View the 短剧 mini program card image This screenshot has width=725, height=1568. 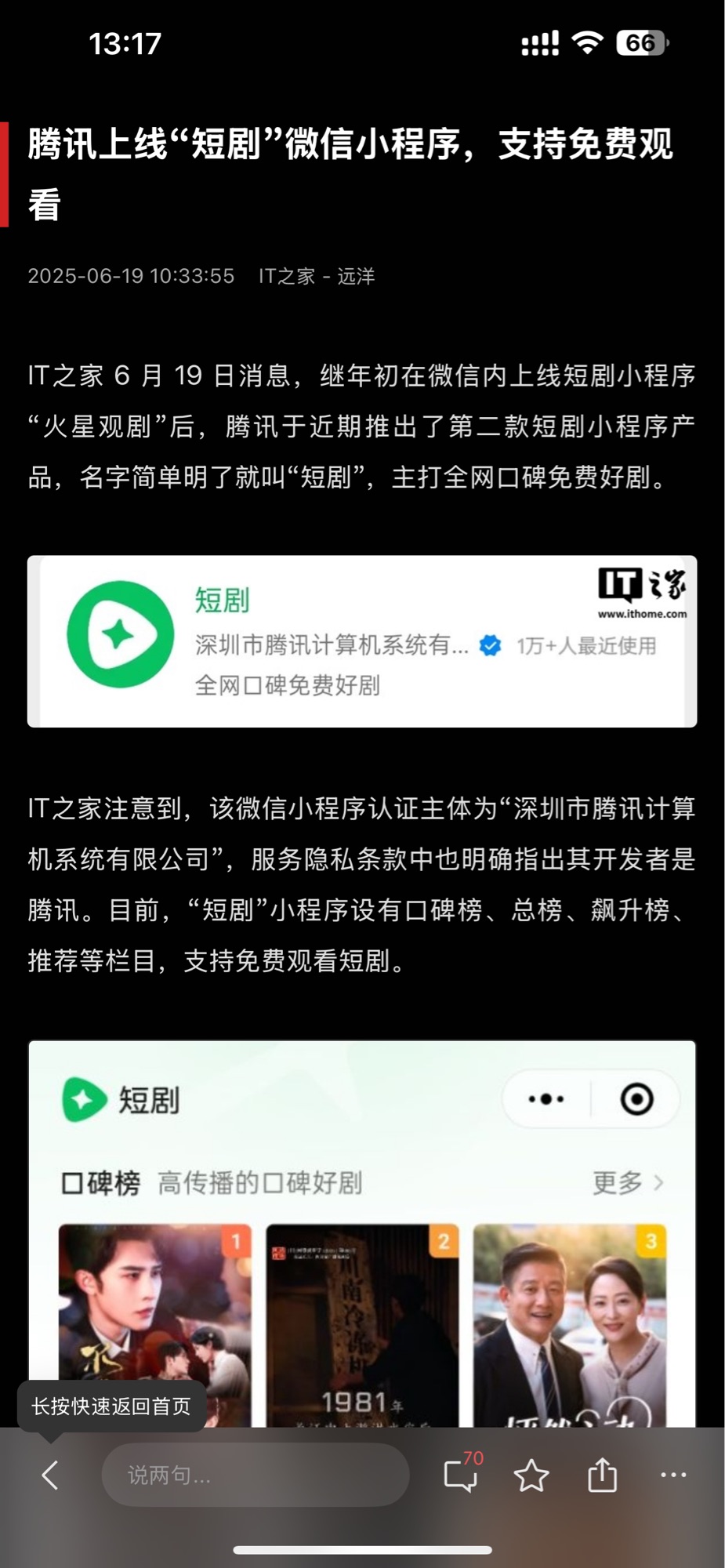pos(362,641)
